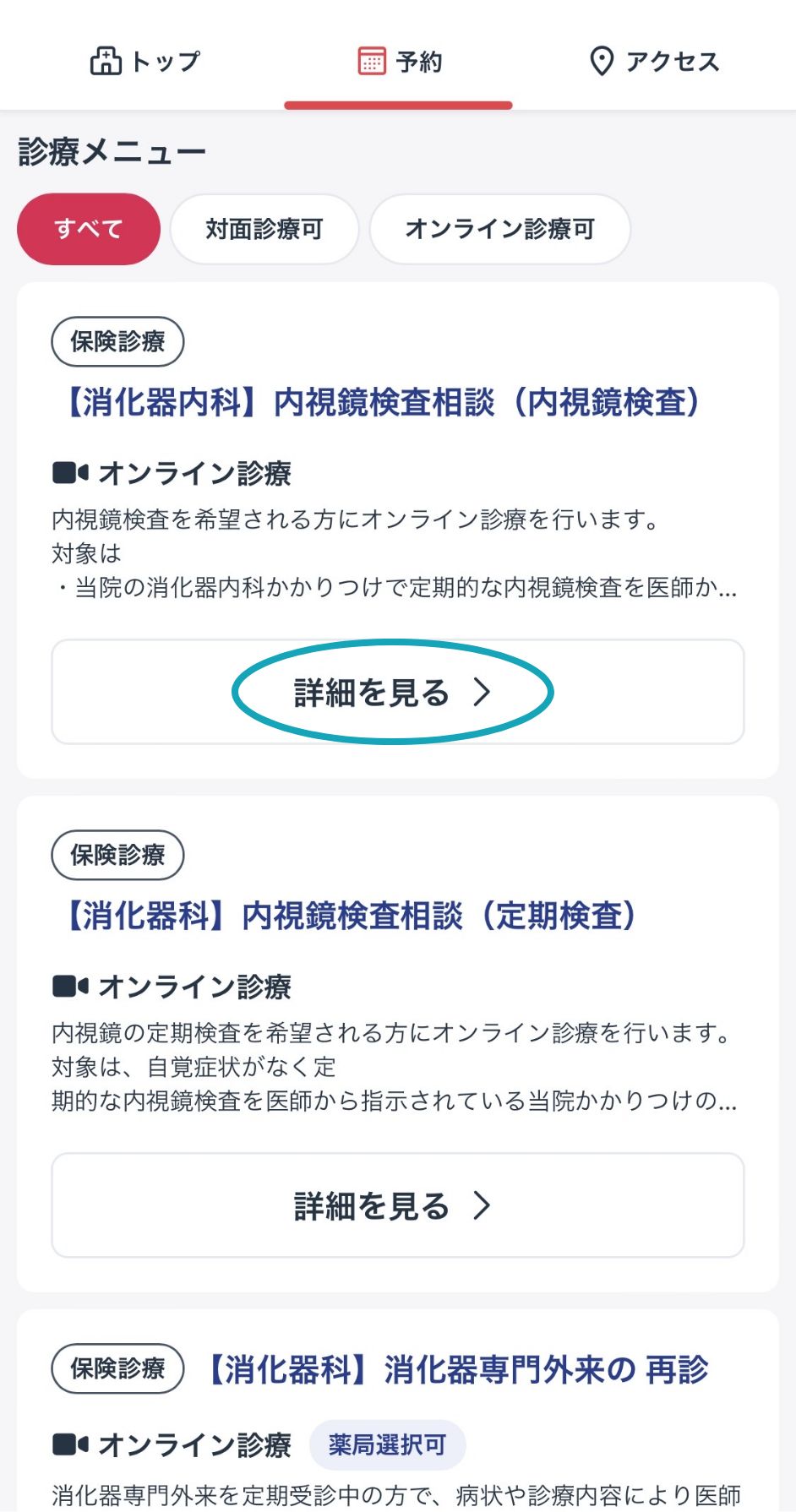Open 【消化器内科】内視鏡検査相談（内視鏡検査） title

coord(382,402)
